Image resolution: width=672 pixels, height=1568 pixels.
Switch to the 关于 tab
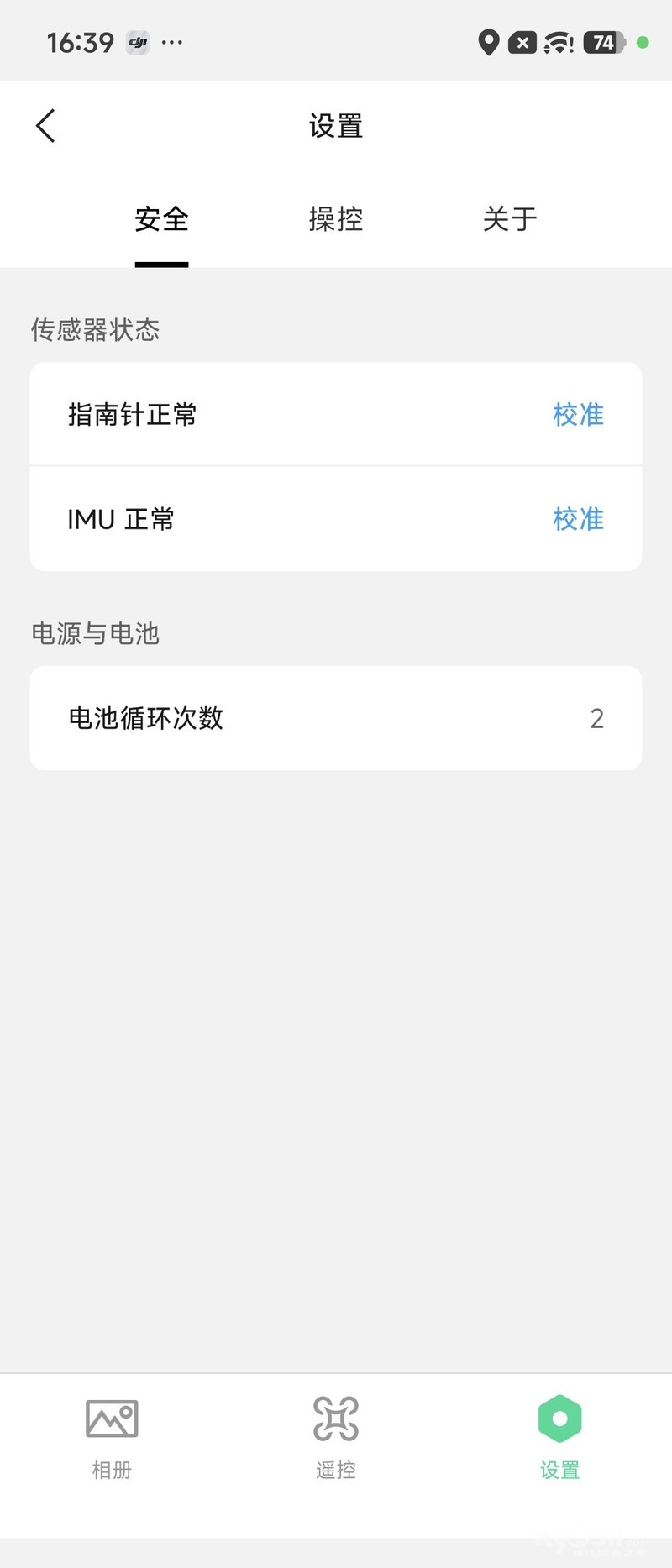pyautogui.click(x=509, y=219)
